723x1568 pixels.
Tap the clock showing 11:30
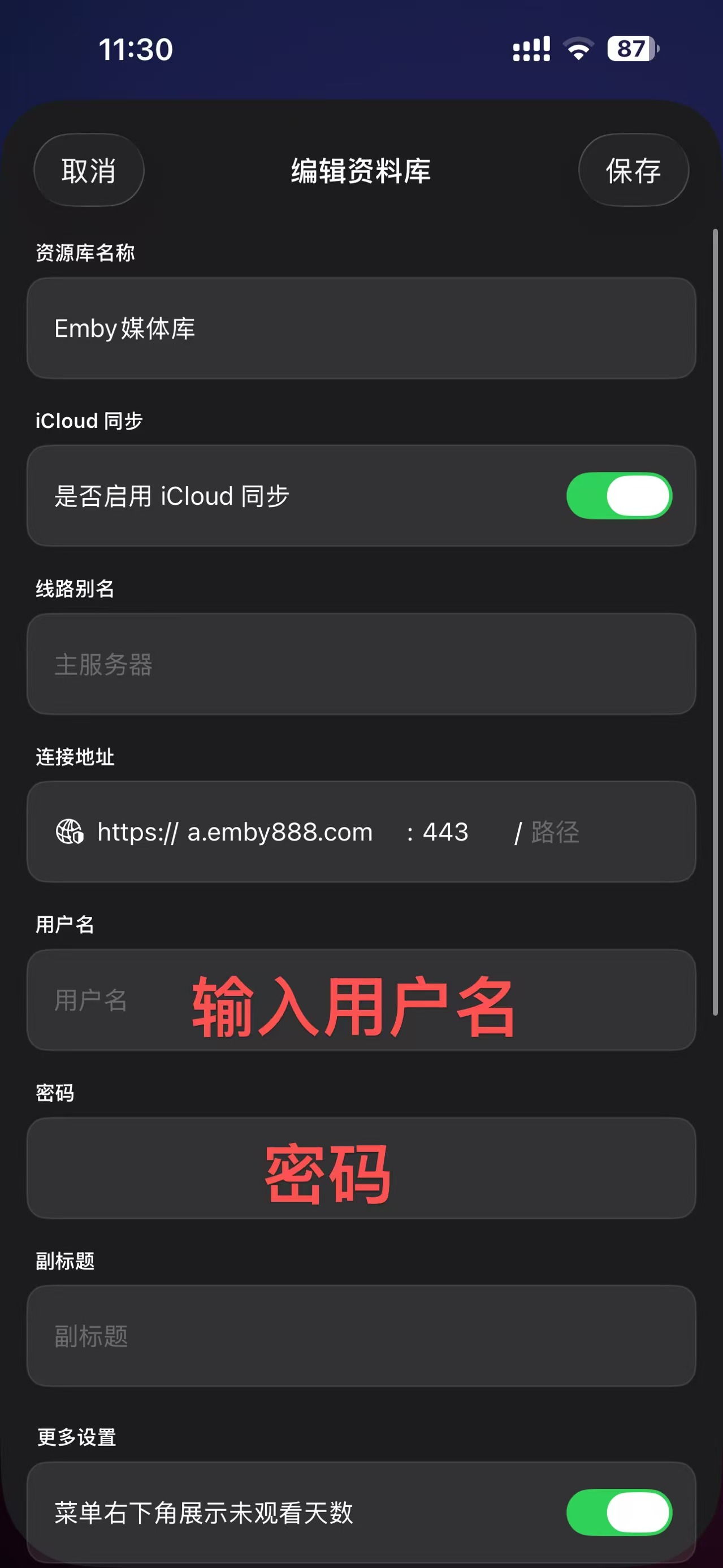[x=135, y=50]
